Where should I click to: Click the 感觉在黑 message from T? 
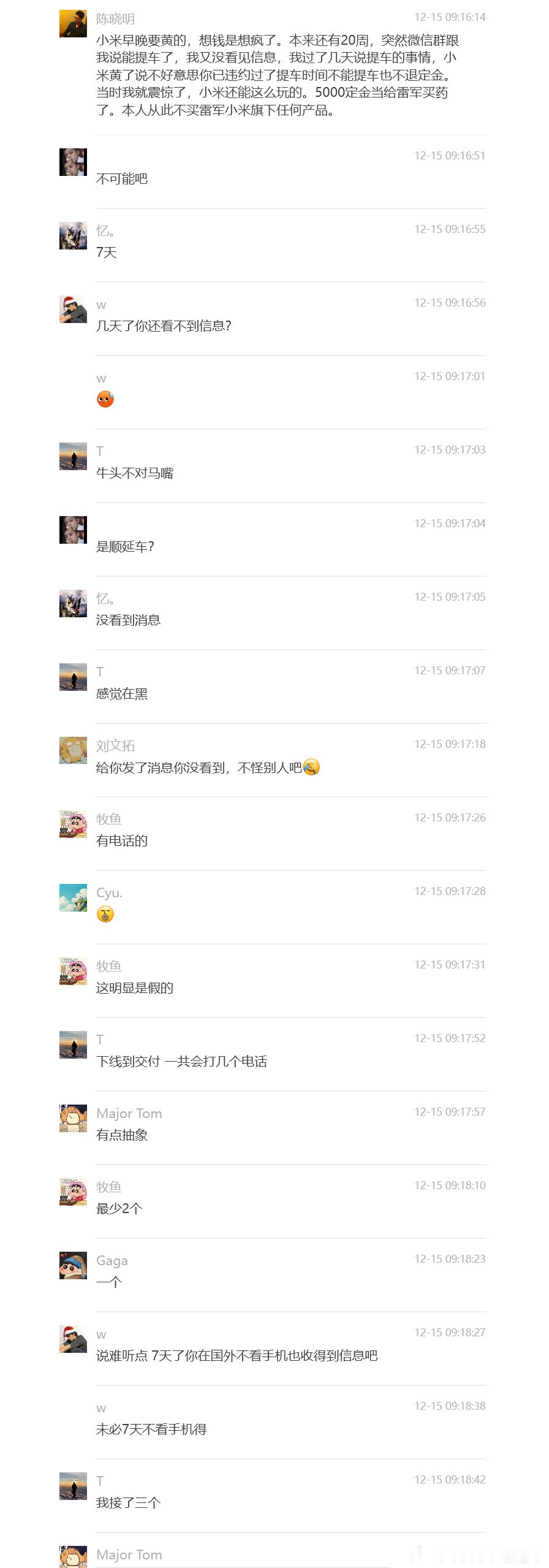click(x=123, y=693)
